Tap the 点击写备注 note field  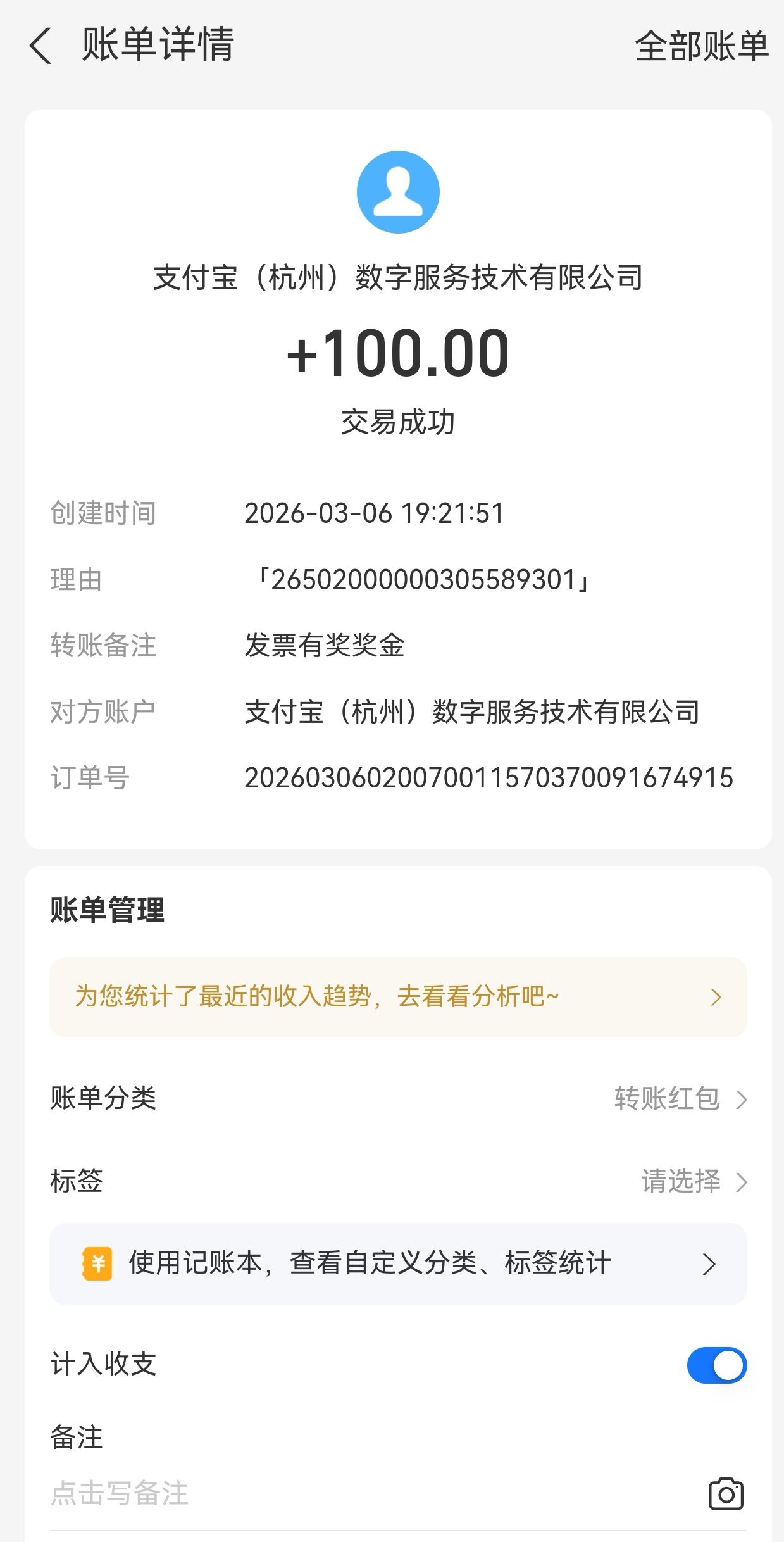click(373, 1493)
